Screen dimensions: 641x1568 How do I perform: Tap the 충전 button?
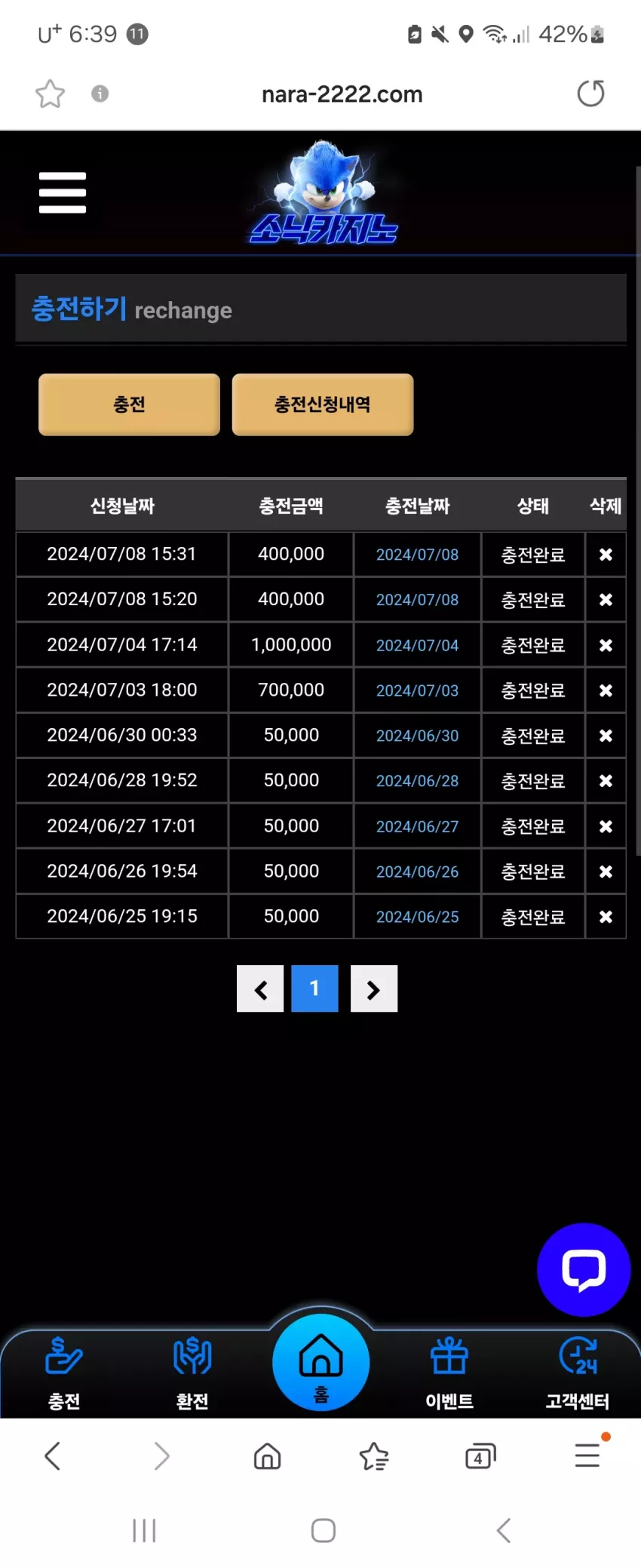click(129, 404)
